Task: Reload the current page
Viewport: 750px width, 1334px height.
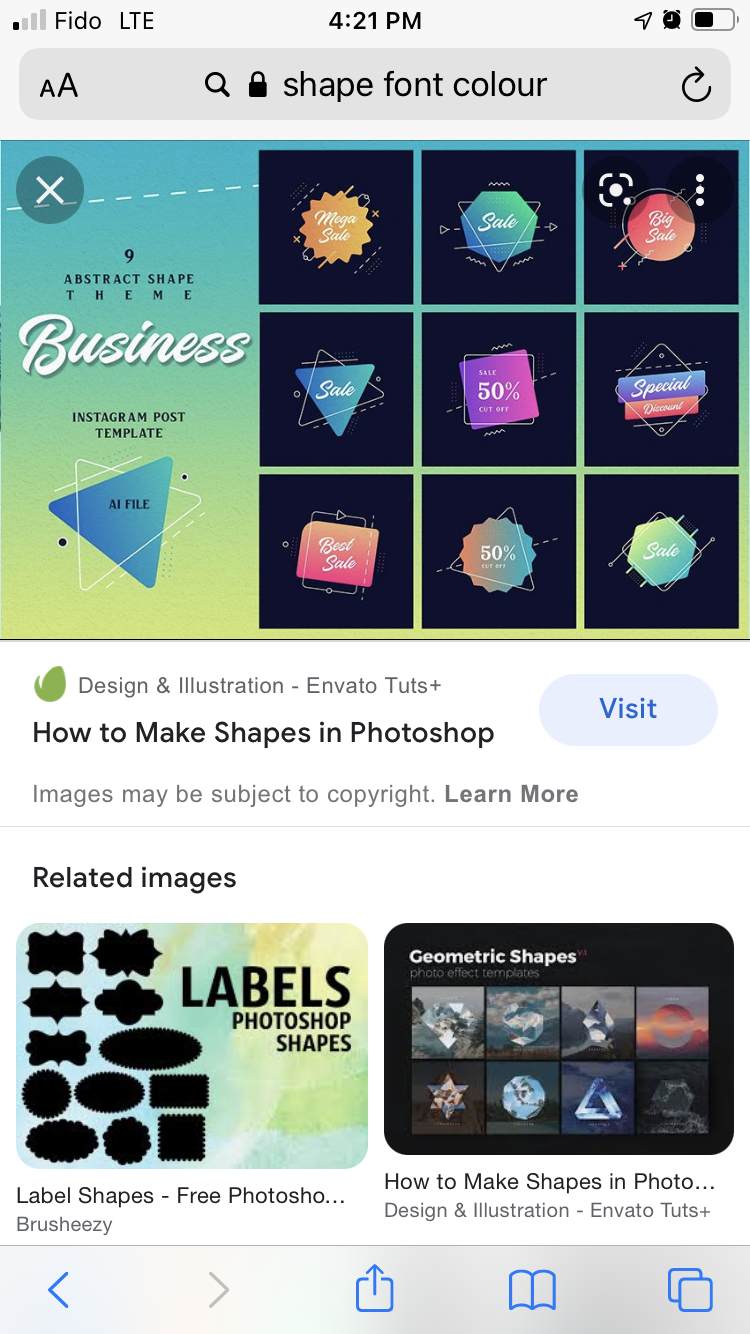Action: (x=696, y=86)
